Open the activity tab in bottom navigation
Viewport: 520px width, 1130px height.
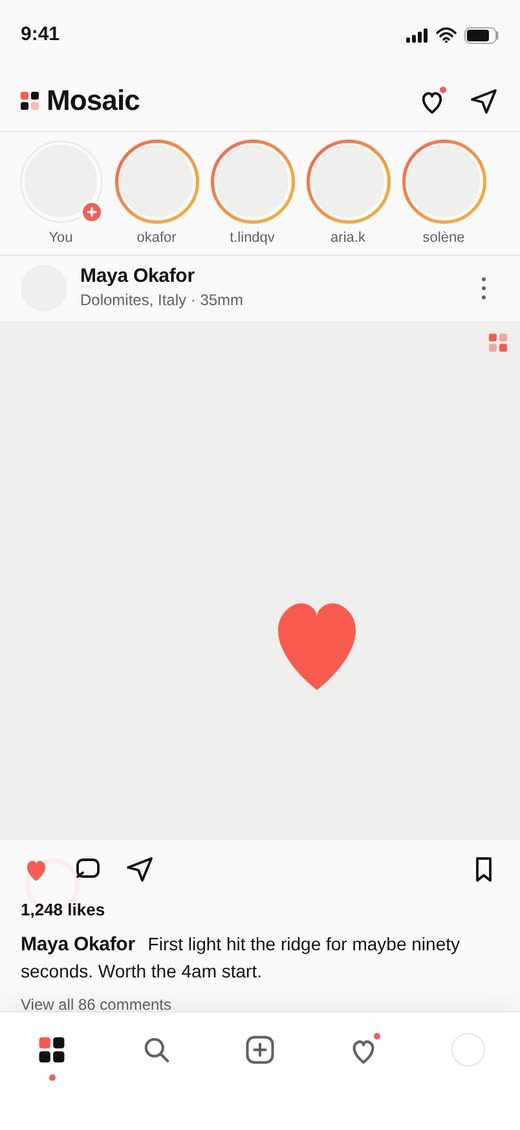pyautogui.click(x=364, y=1050)
